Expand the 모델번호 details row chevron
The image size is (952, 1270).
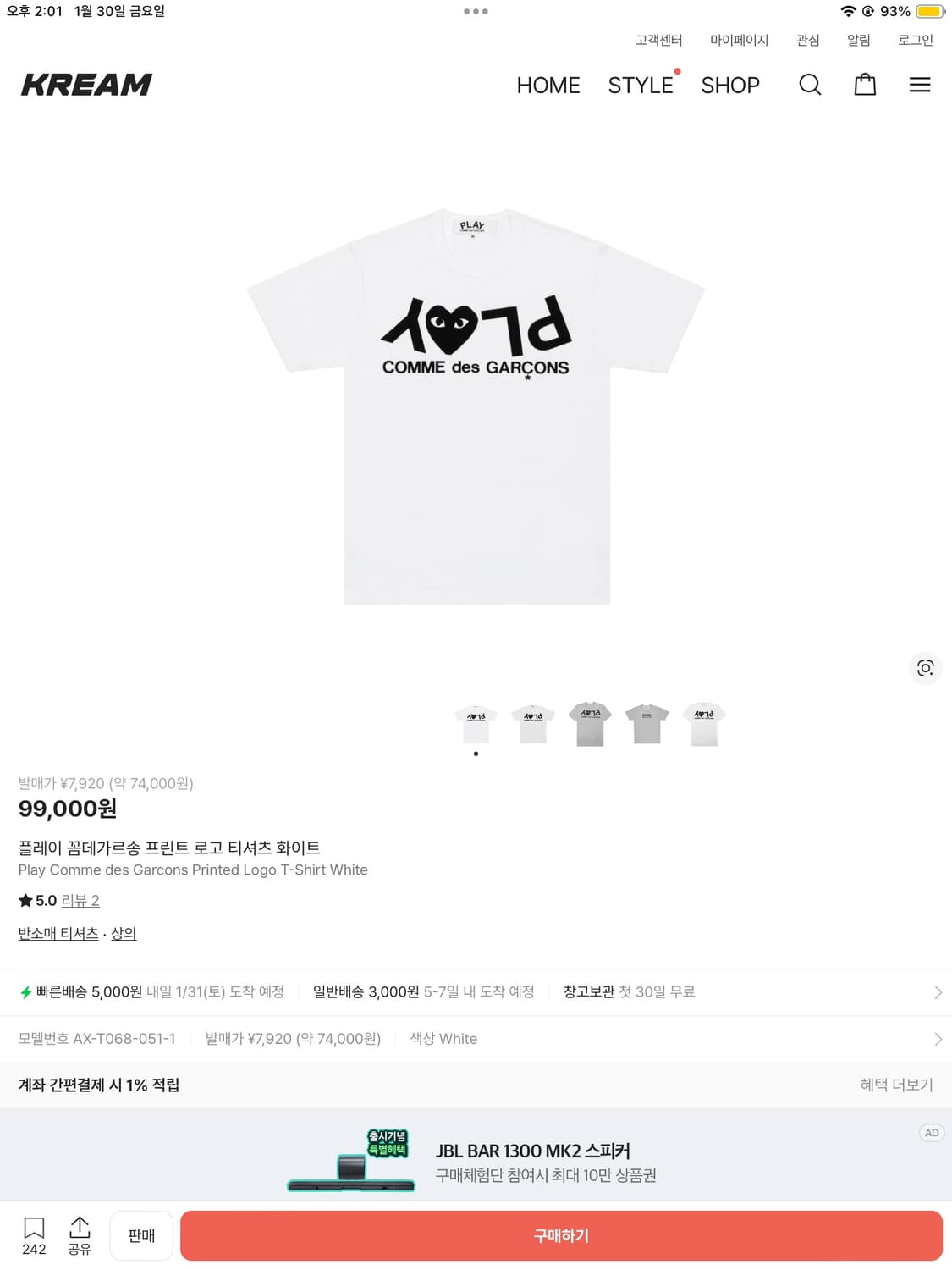pyautogui.click(x=938, y=1038)
